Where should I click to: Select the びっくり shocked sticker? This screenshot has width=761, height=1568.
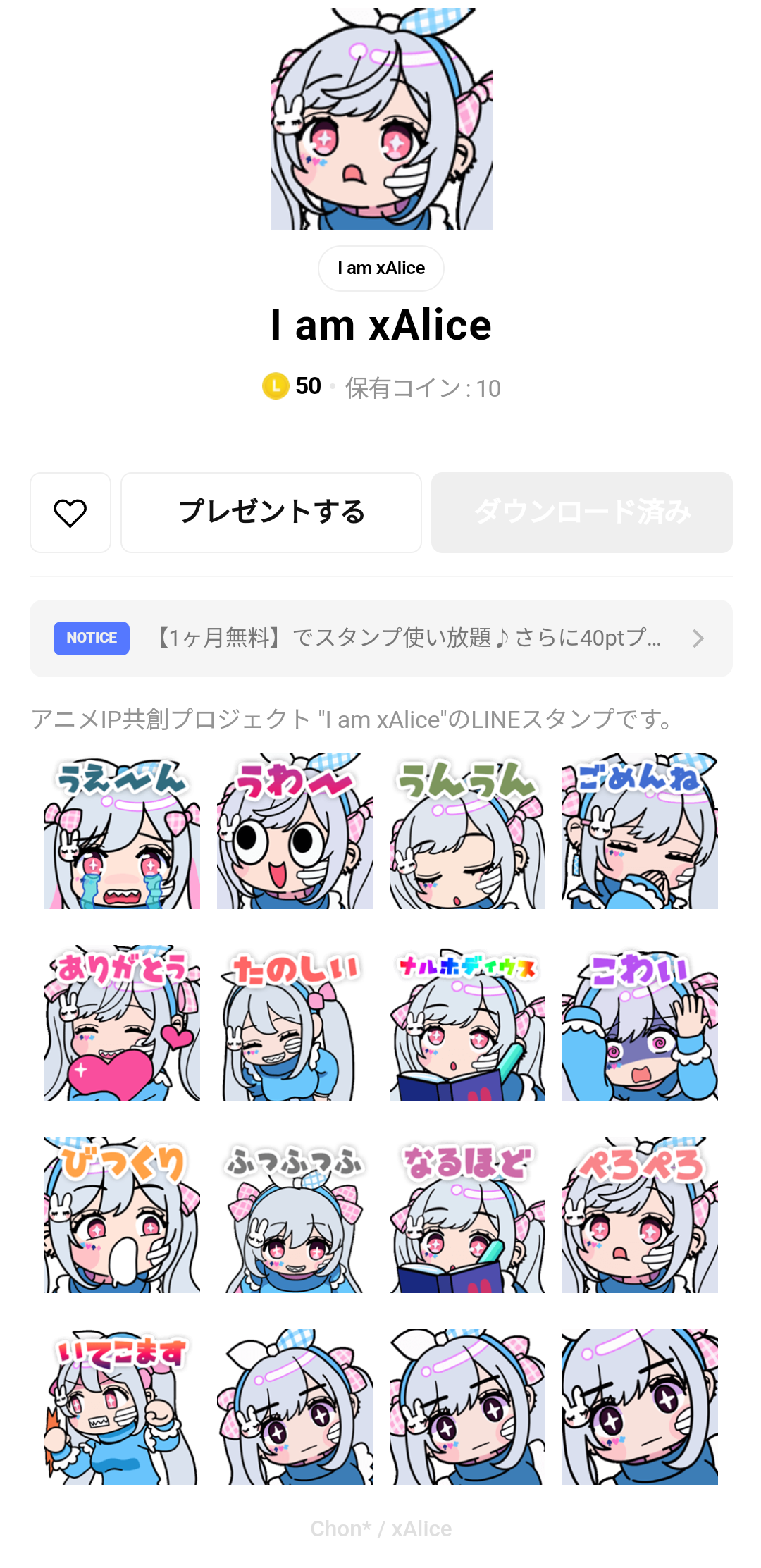[x=122, y=1215]
